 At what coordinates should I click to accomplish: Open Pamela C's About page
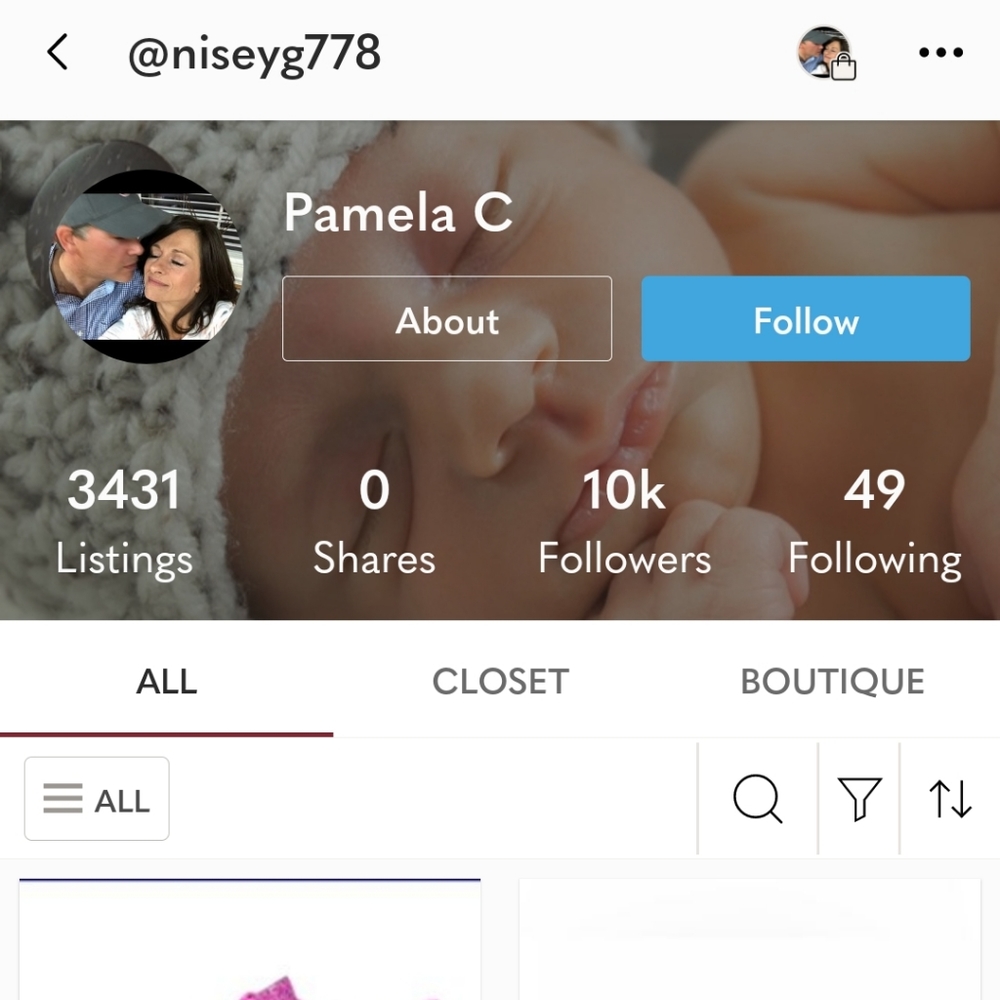(447, 319)
